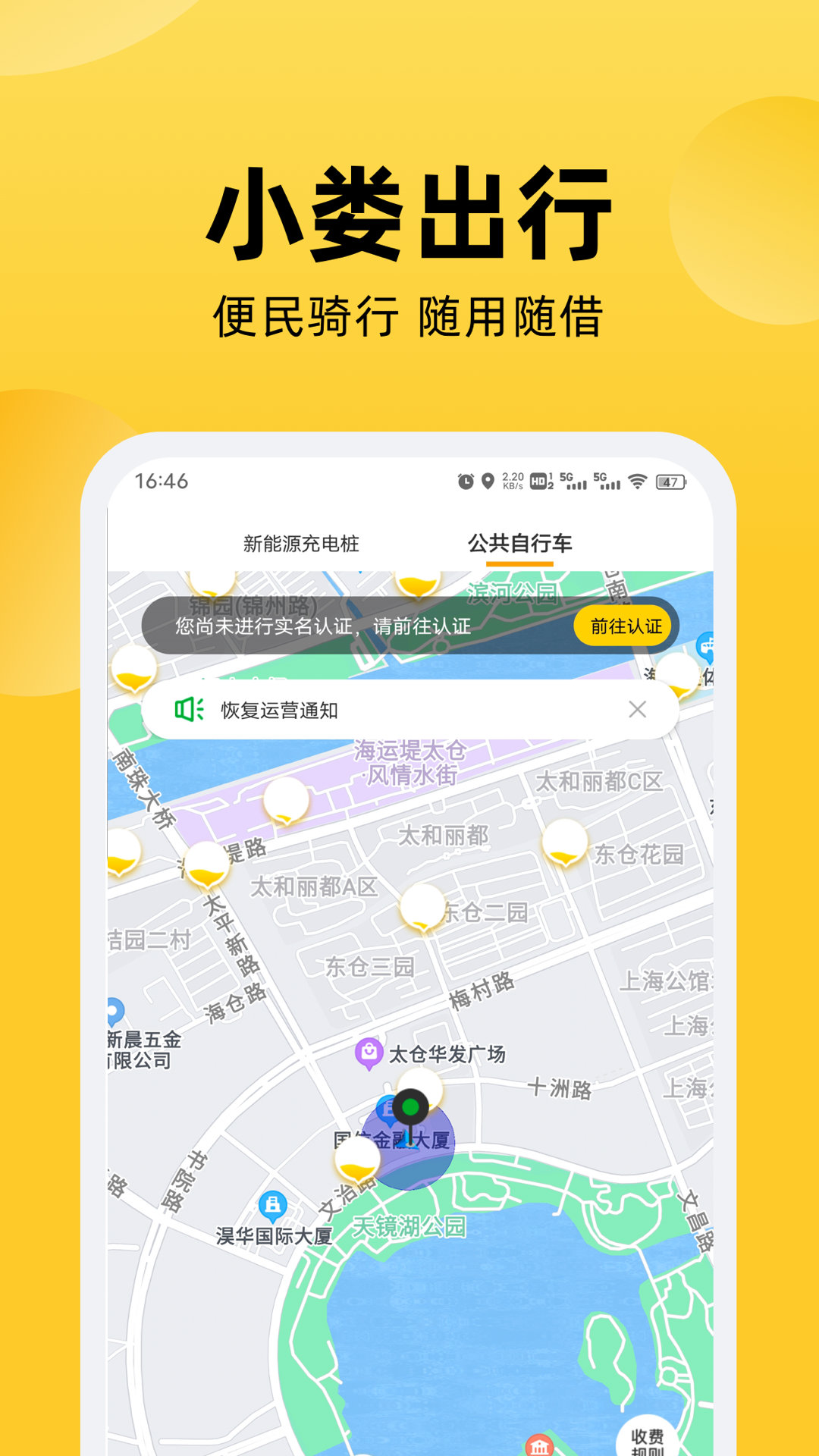Switch to the 新能源充电桩 tab
Screen dimensions: 819x1456
click(303, 544)
